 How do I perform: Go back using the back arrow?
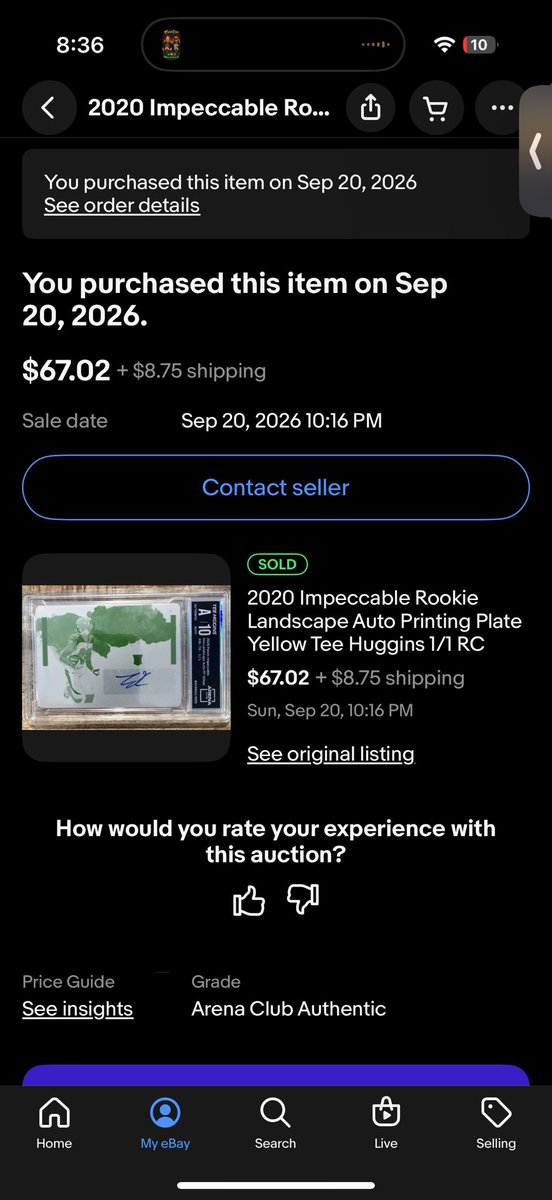48,108
